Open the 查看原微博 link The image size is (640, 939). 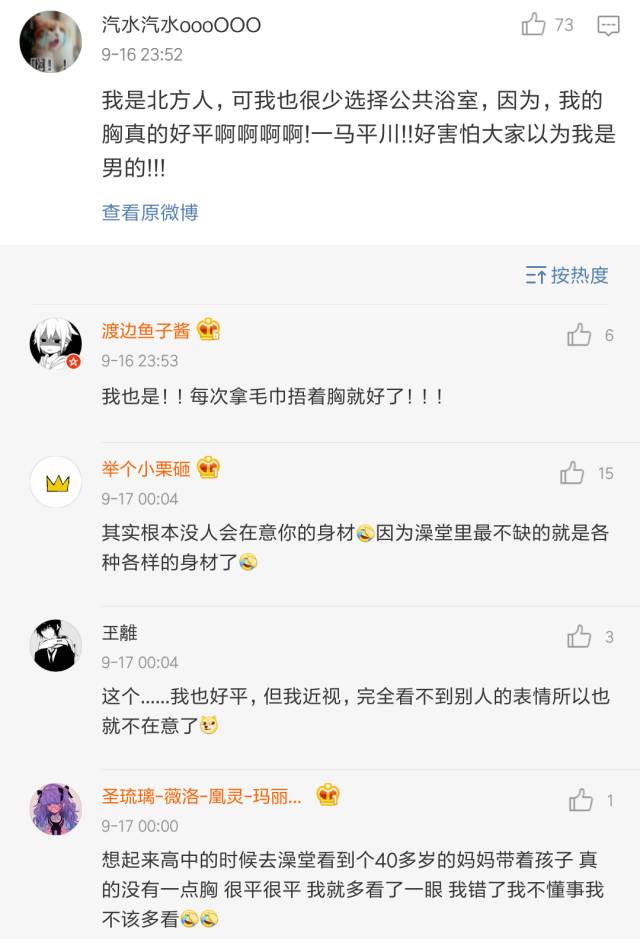pos(150,212)
